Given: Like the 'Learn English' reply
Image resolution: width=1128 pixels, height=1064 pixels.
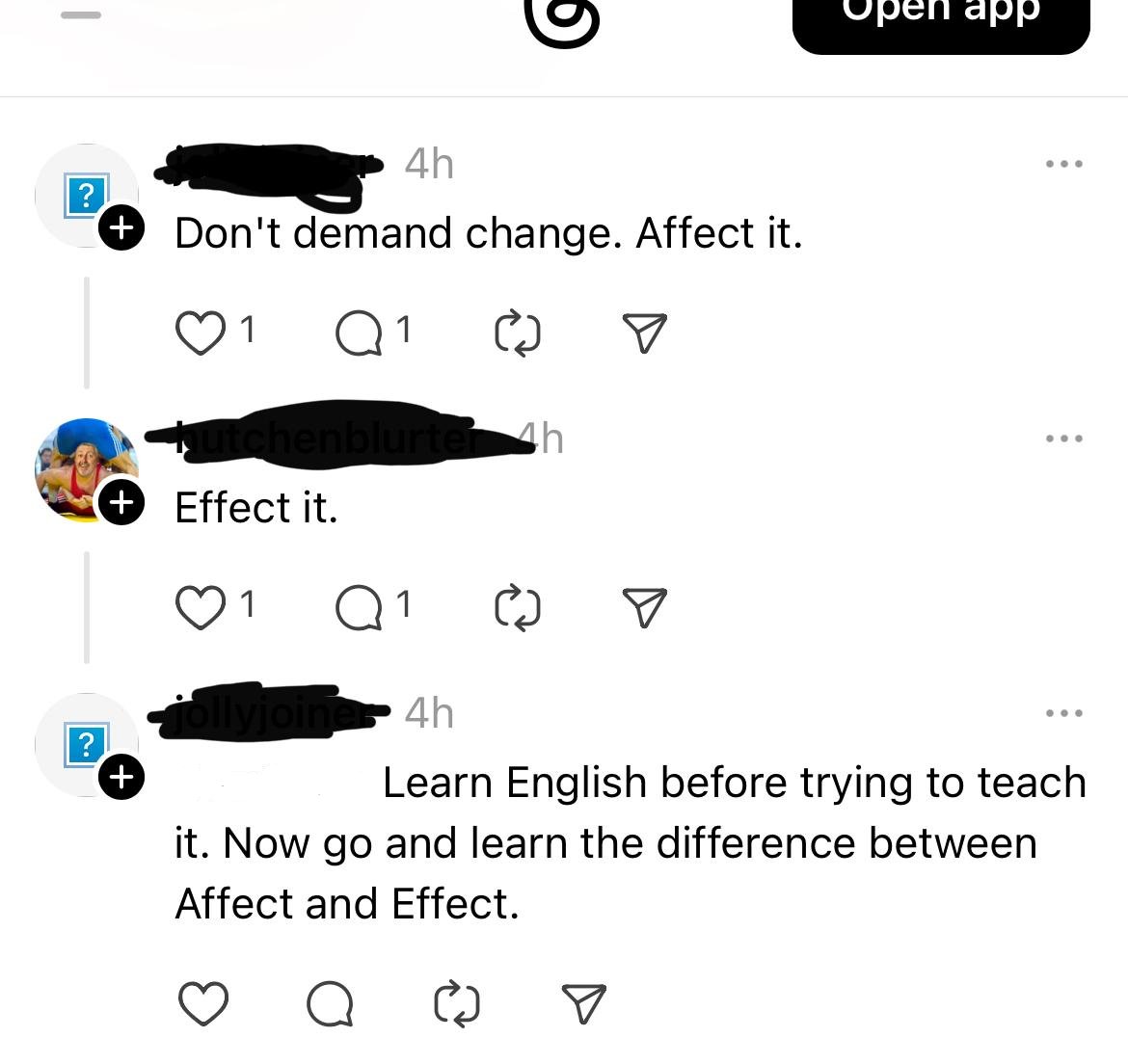Looking at the screenshot, I should (x=203, y=1003).
